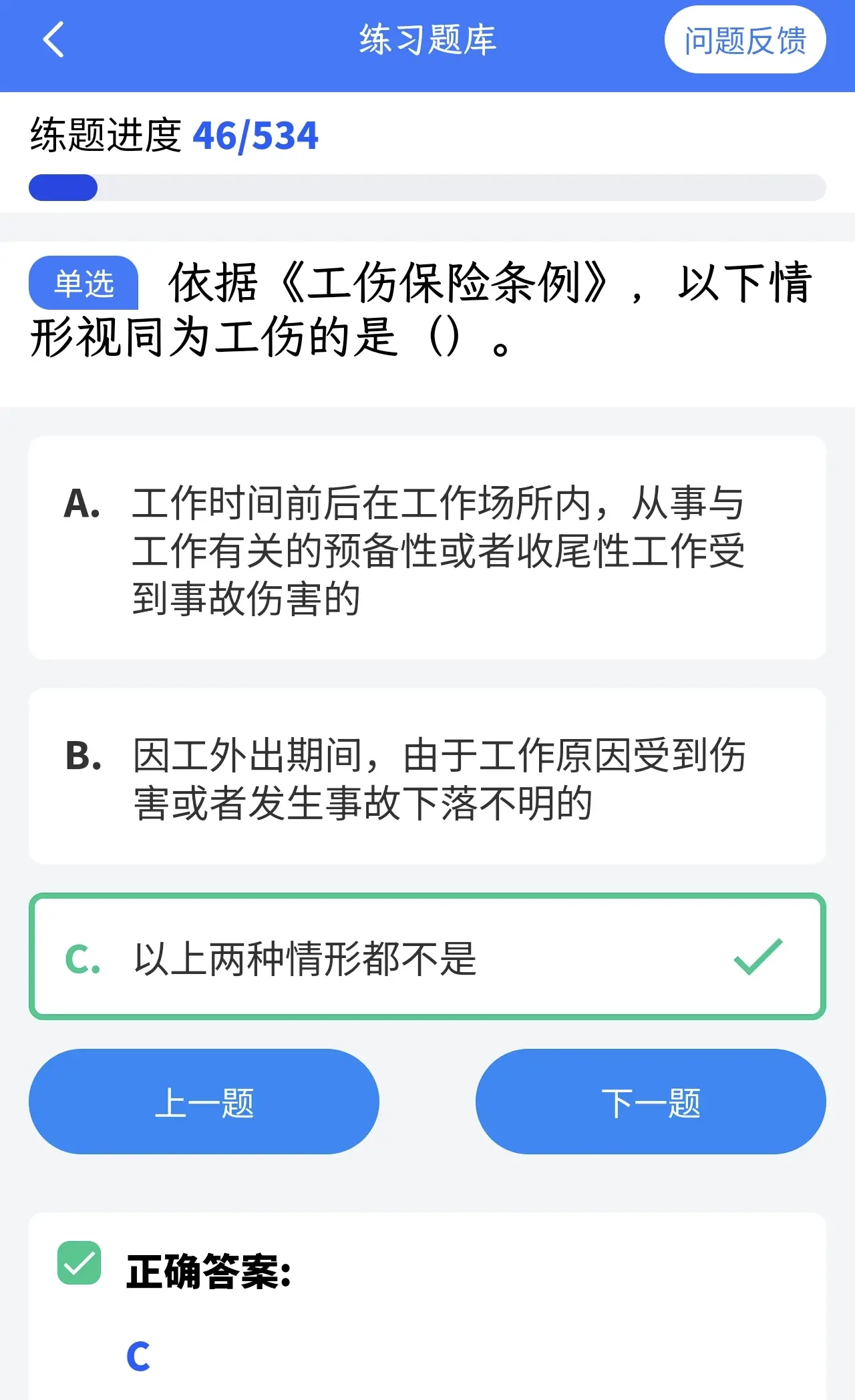Click the 单选 question type badge
The image size is (855, 1400).
click(85, 284)
